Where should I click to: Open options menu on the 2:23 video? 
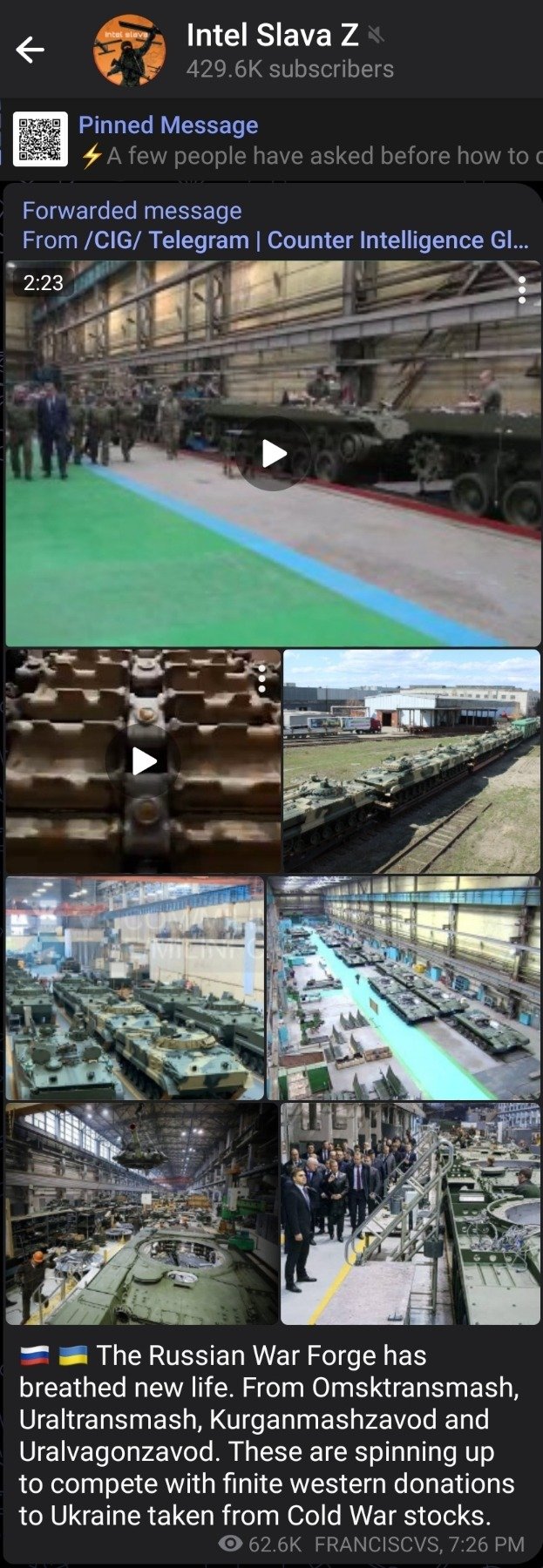click(x=521, y=290)
